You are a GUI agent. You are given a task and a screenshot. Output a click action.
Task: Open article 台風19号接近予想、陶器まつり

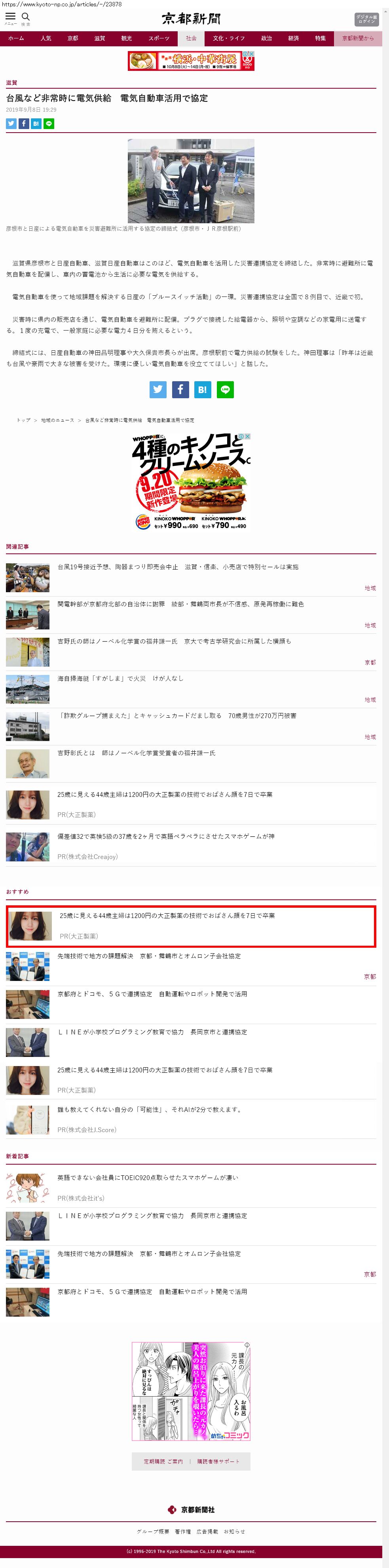coord(178,567)
